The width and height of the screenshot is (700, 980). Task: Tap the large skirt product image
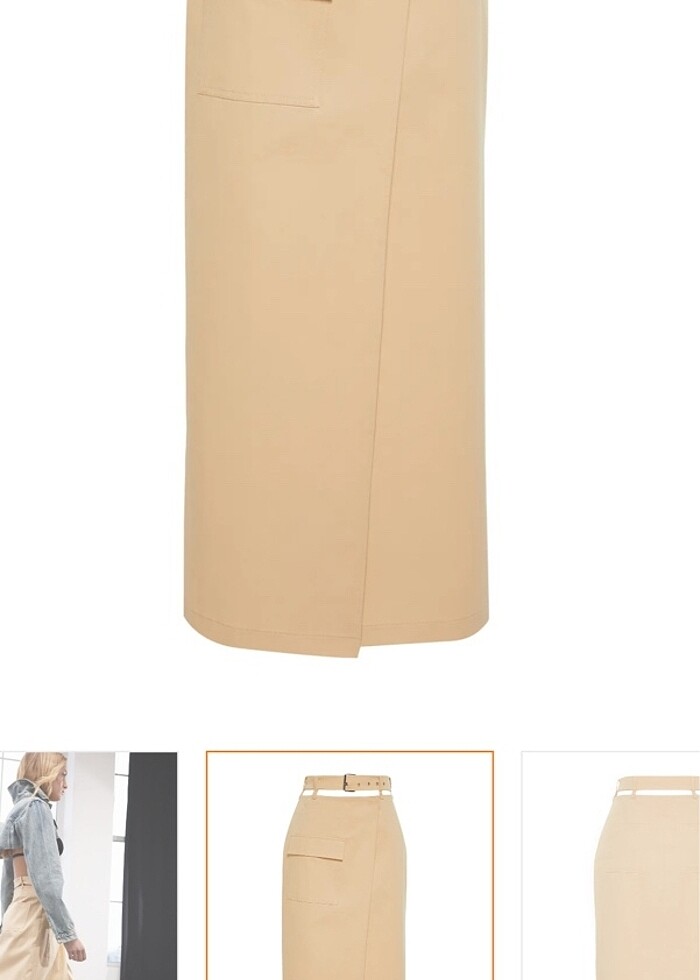pyautogui.click(x=337, y=330)
